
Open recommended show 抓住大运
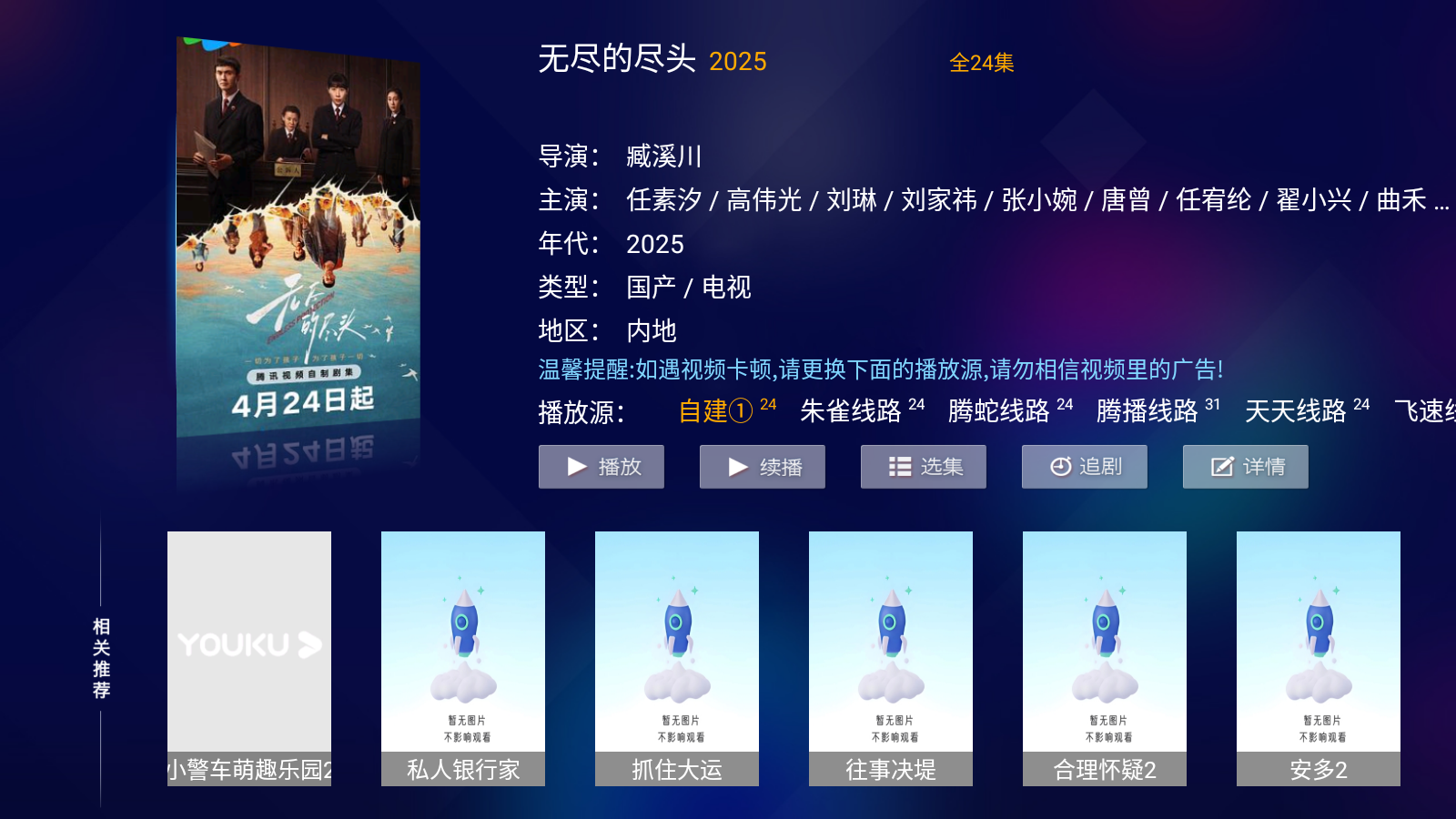(677, 658)
